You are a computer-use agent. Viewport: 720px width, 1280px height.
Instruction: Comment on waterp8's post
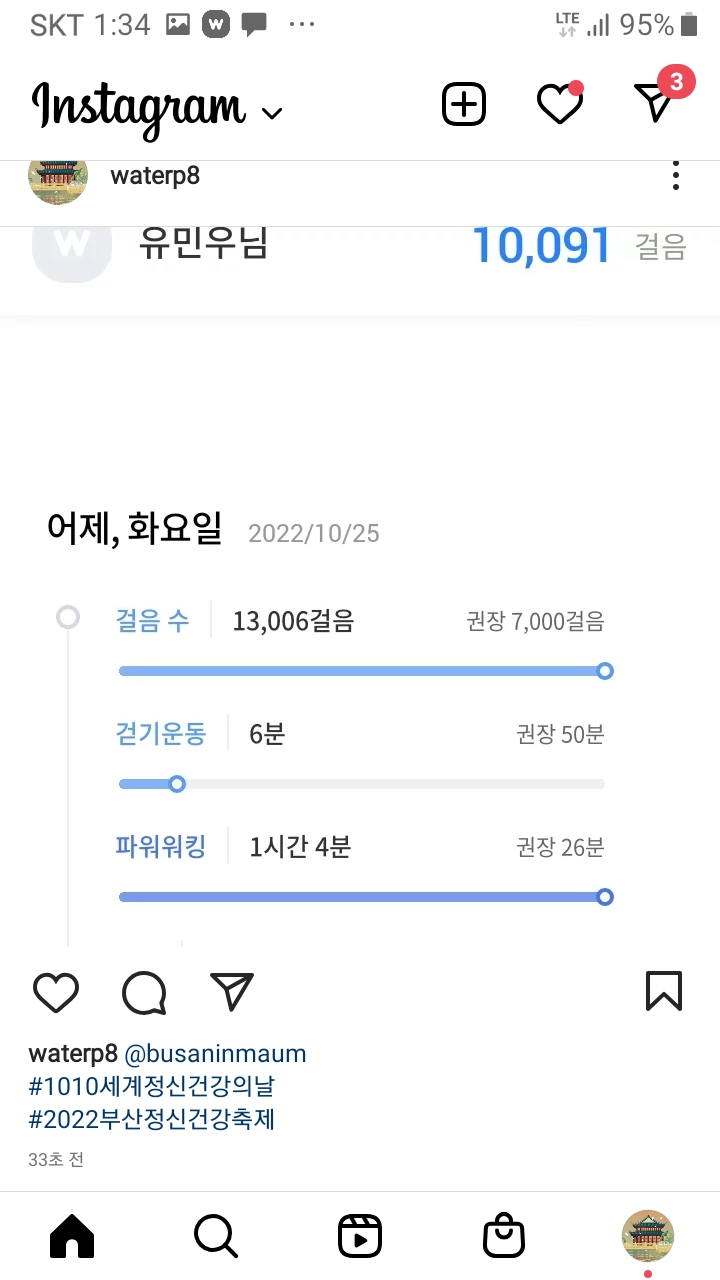click(144, 992)
